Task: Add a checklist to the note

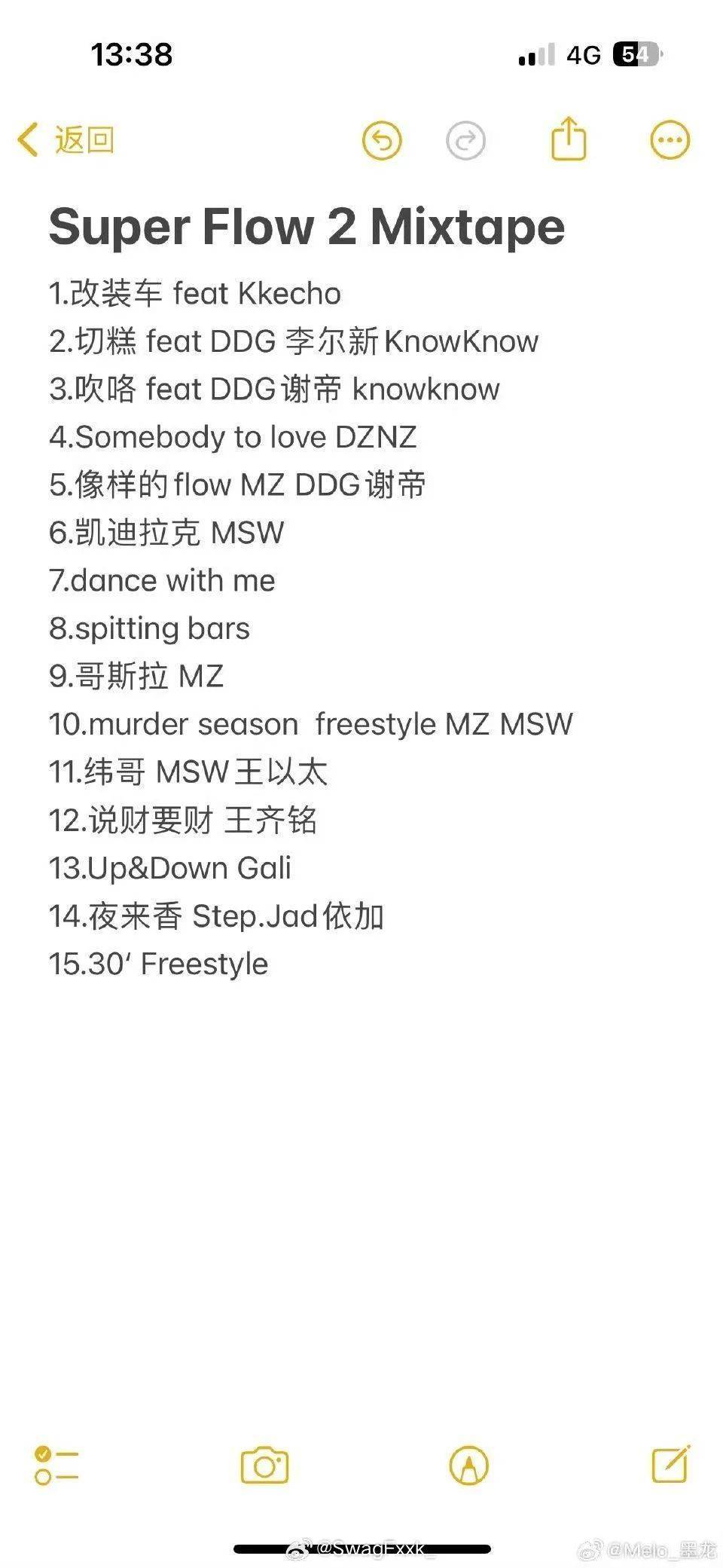Action: point(56,1466)
